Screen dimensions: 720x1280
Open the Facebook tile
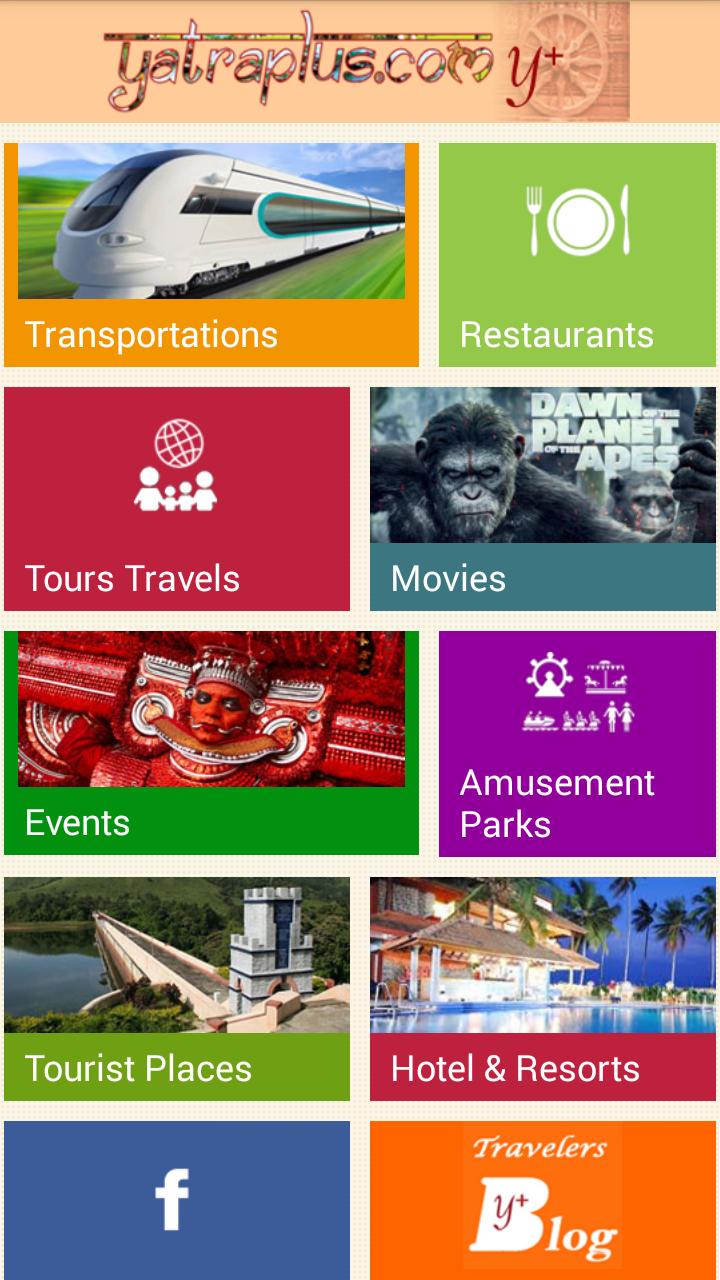177,1200
